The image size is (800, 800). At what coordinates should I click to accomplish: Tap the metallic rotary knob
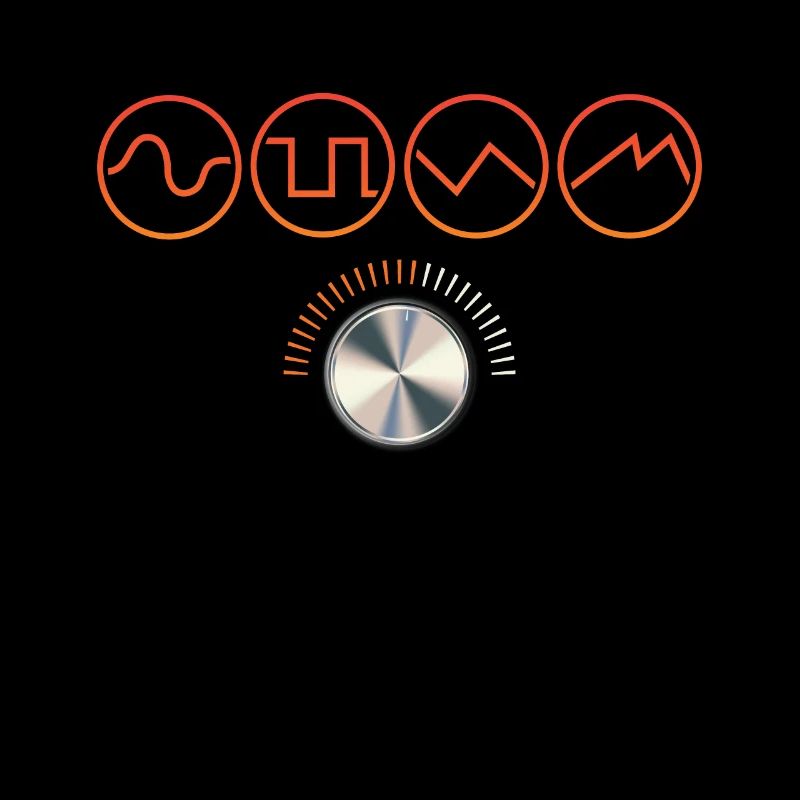coord(397,375)
